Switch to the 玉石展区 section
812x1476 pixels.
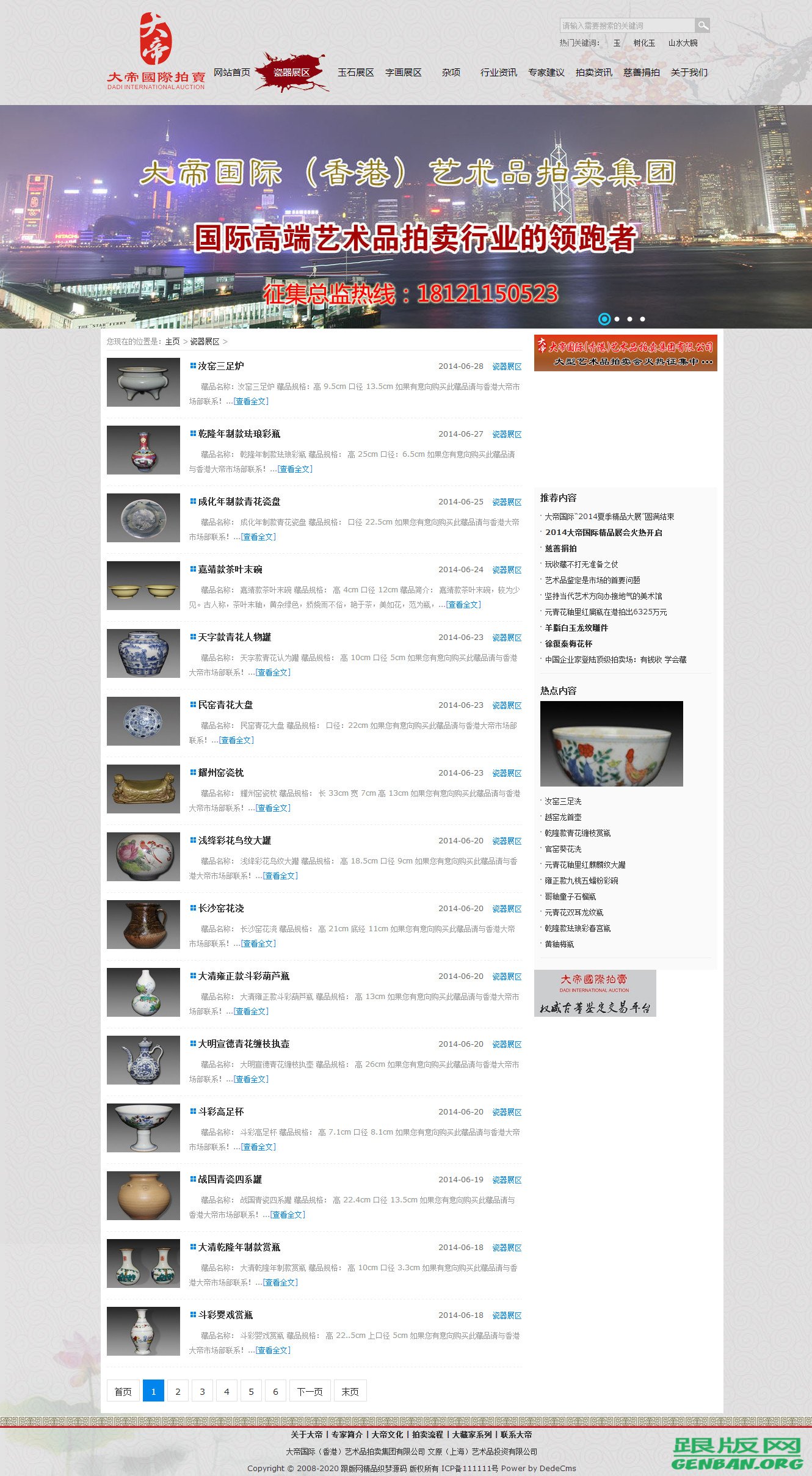(x=355, y=73)
